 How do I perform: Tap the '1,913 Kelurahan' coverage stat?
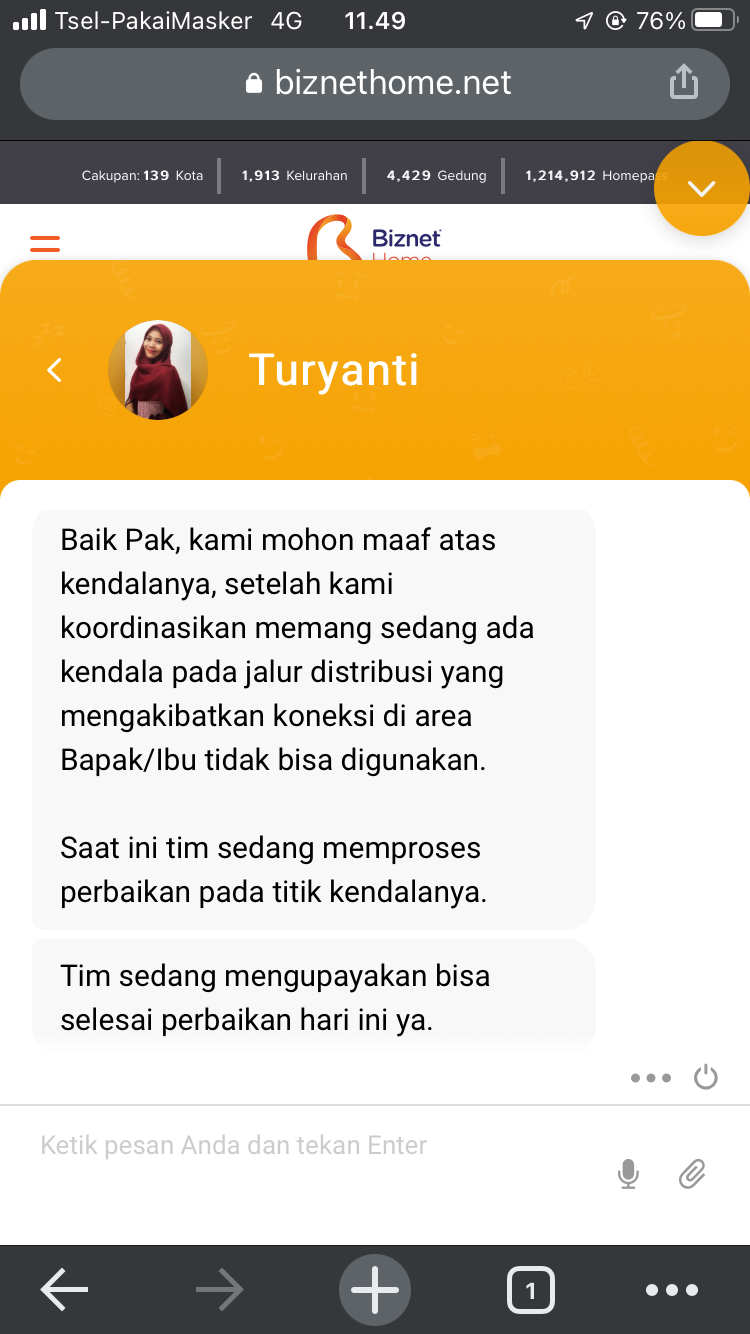coord(294,175)
